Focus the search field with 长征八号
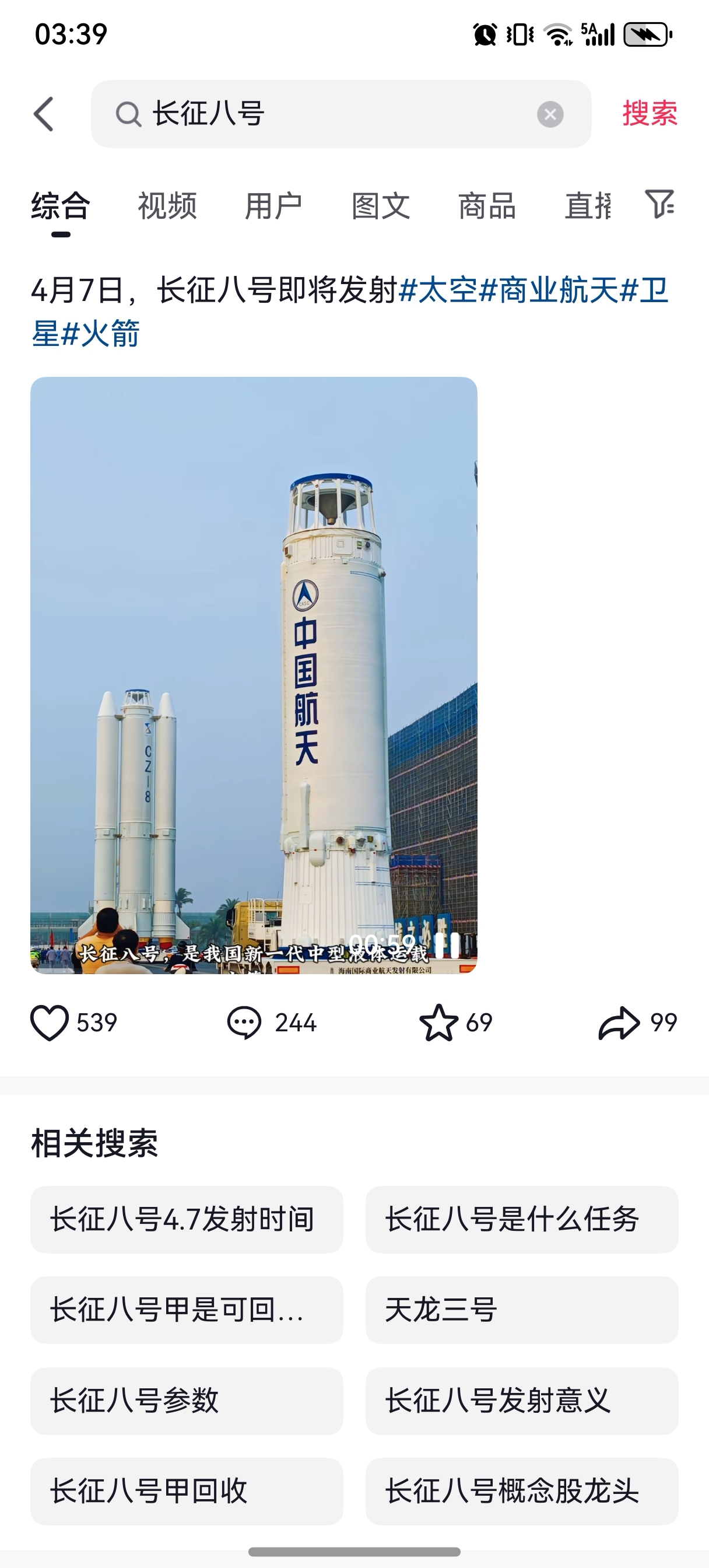Image resolution: width=709 pixels, height=1568 pixels. click(x=341, y=114)
